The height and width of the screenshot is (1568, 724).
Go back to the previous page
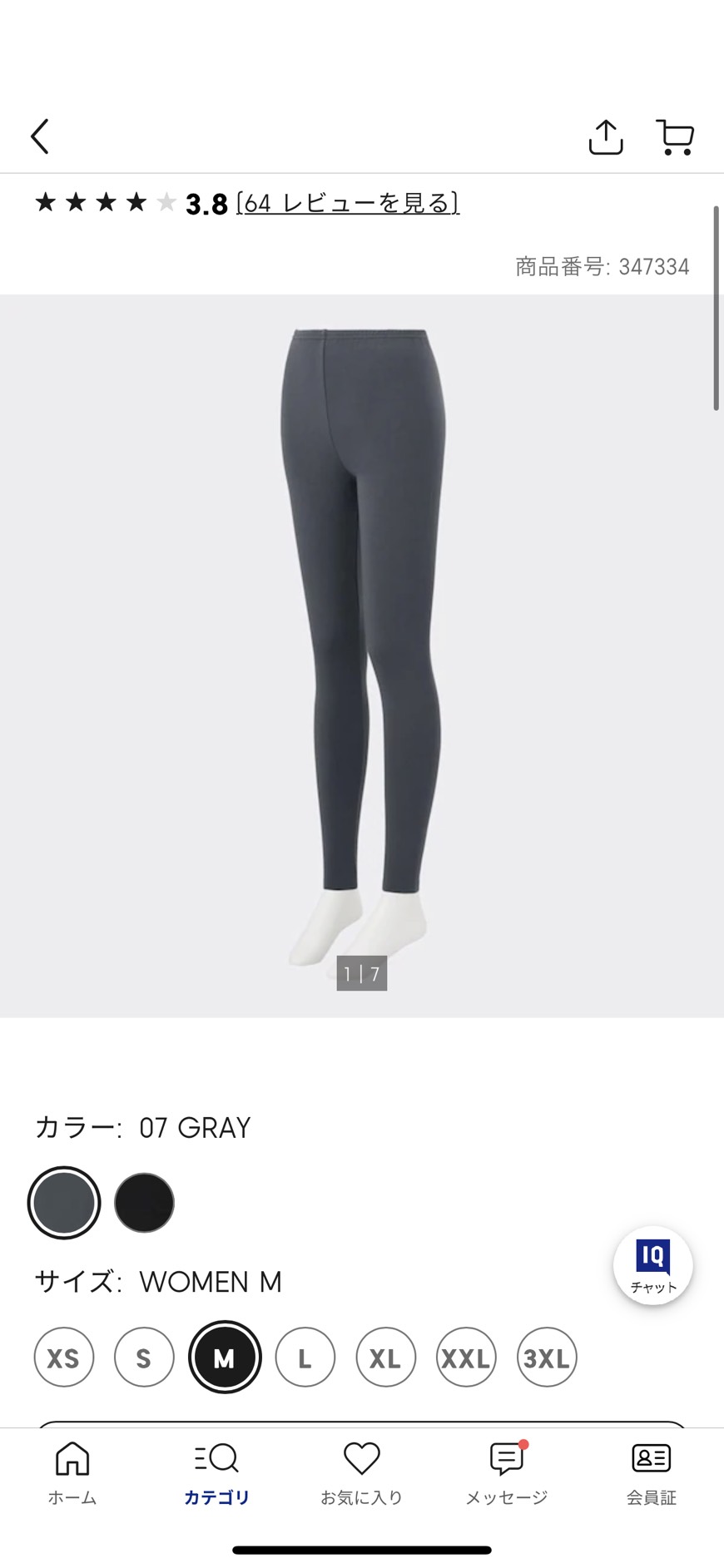(40, 136)
